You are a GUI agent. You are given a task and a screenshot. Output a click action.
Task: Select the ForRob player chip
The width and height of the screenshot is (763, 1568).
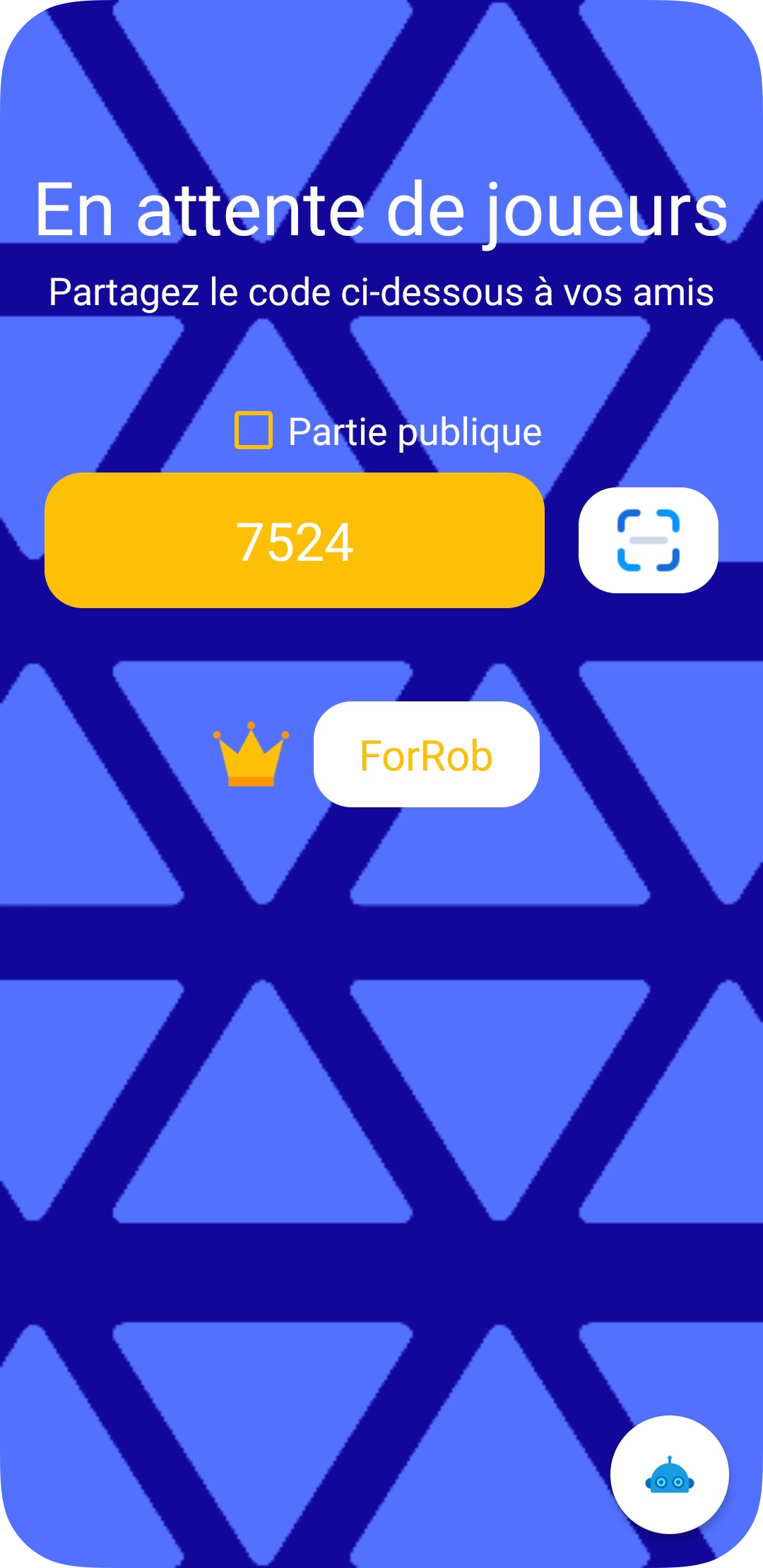[x=427, y=754]
